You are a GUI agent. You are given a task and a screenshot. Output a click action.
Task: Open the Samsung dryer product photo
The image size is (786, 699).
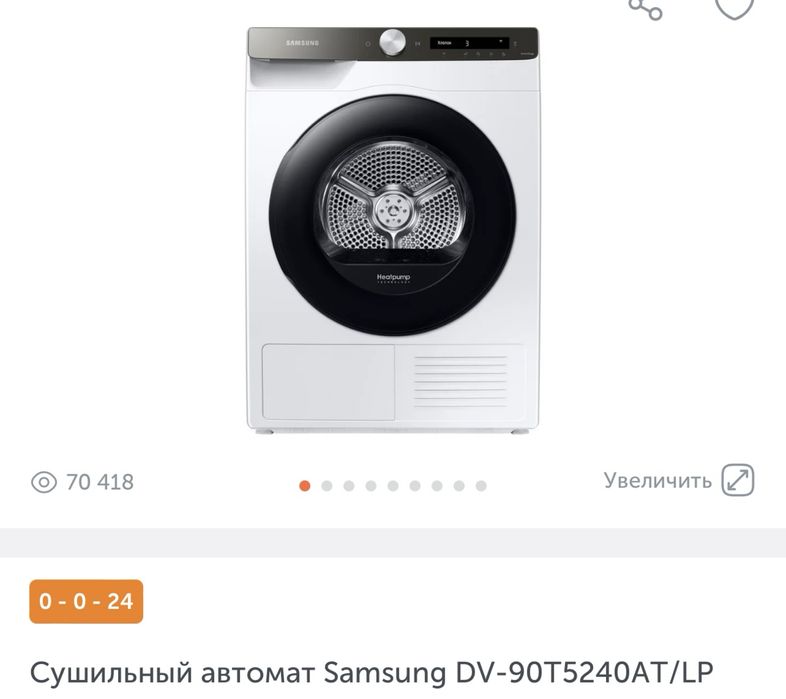pos(393,230)
